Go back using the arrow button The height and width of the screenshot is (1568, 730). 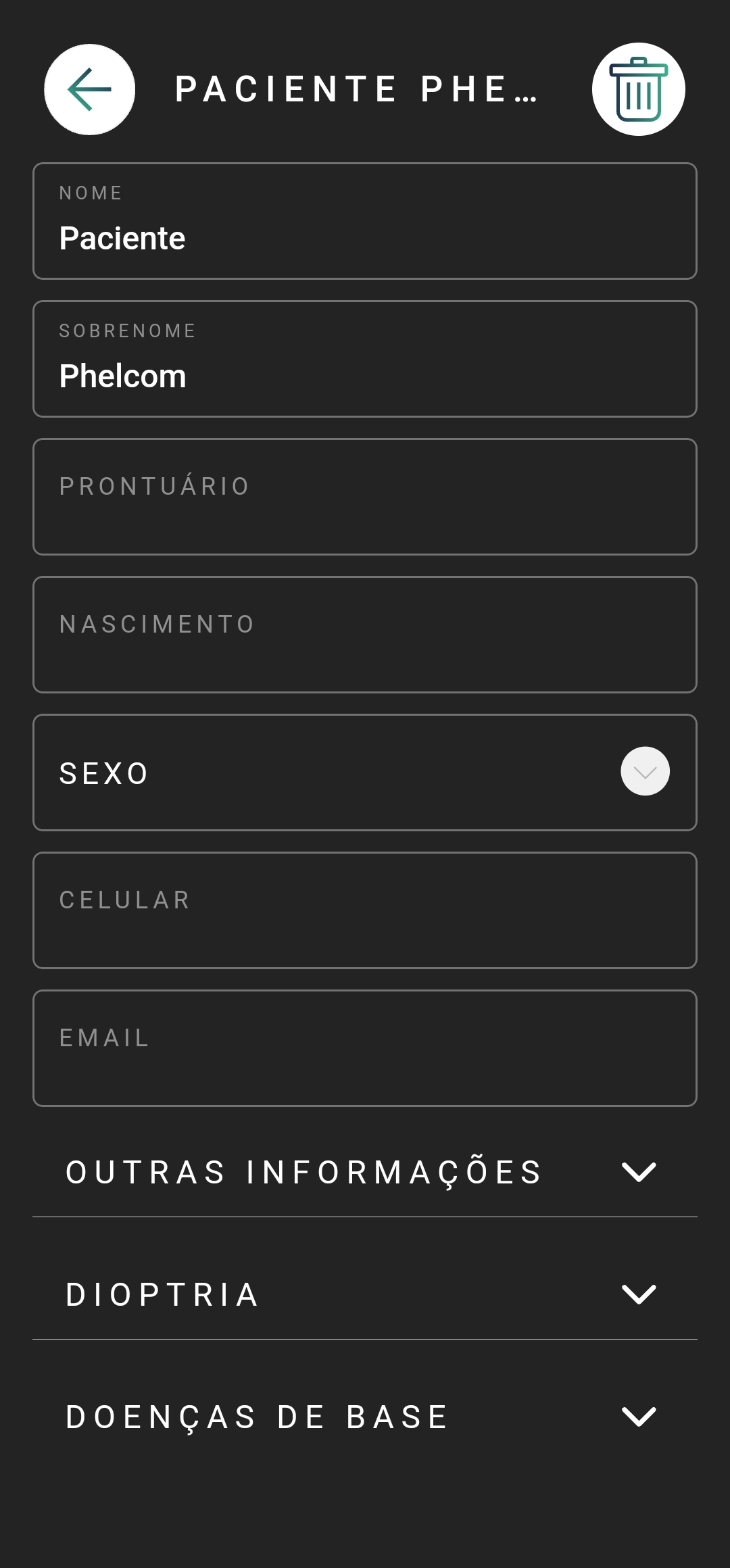point(89,89)
